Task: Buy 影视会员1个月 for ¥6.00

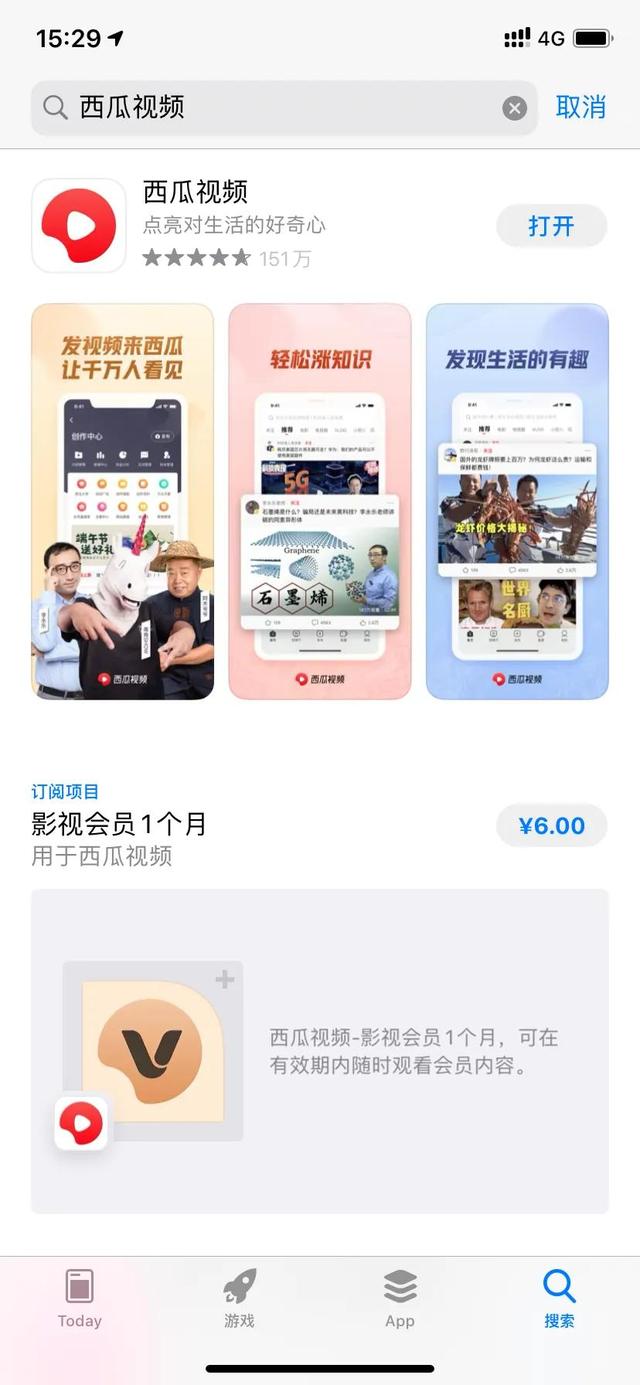Action: 551,826
